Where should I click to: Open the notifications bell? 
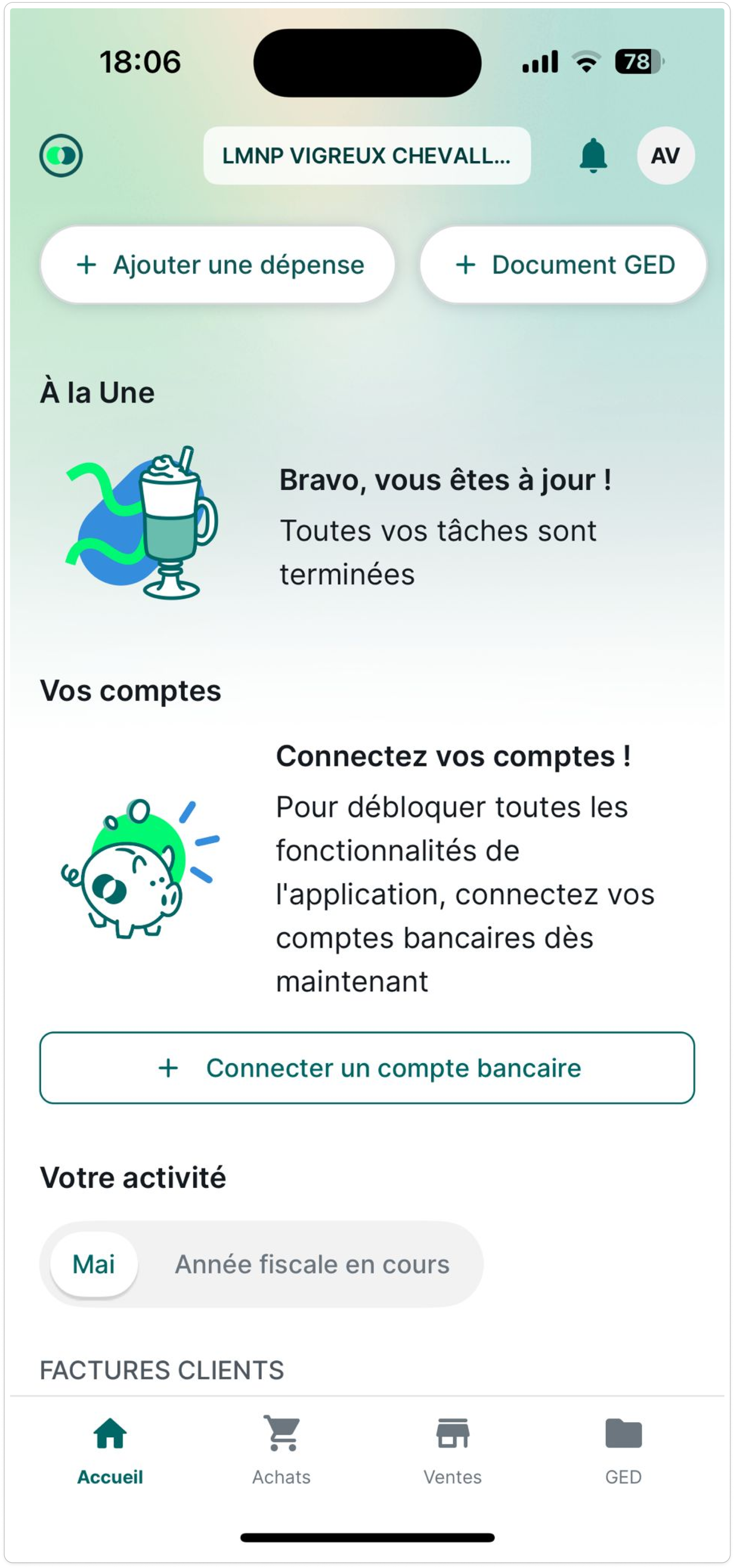[x=592, y=155]
